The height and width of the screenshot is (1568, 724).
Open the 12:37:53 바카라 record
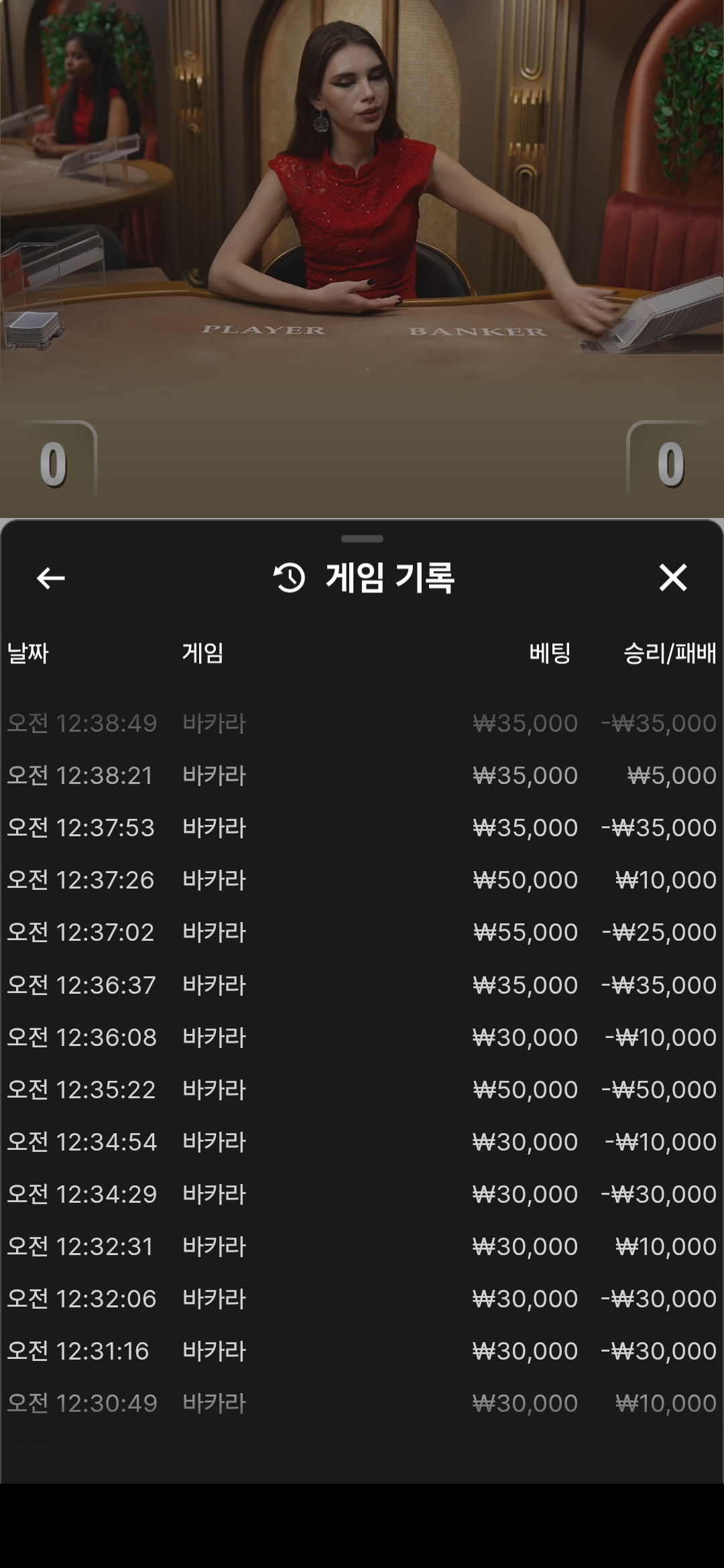click(x=362, y=828)
